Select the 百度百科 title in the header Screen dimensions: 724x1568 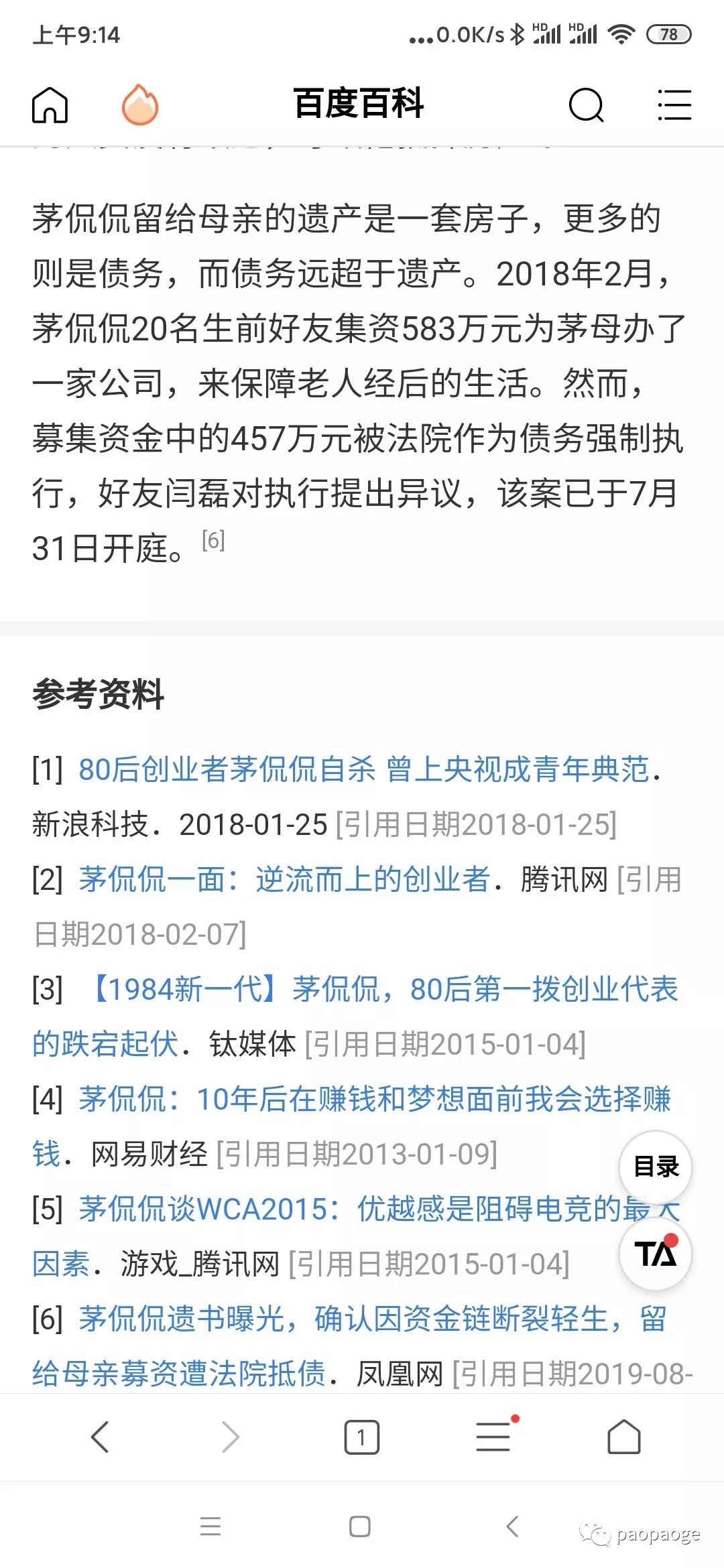coord(360,105)
